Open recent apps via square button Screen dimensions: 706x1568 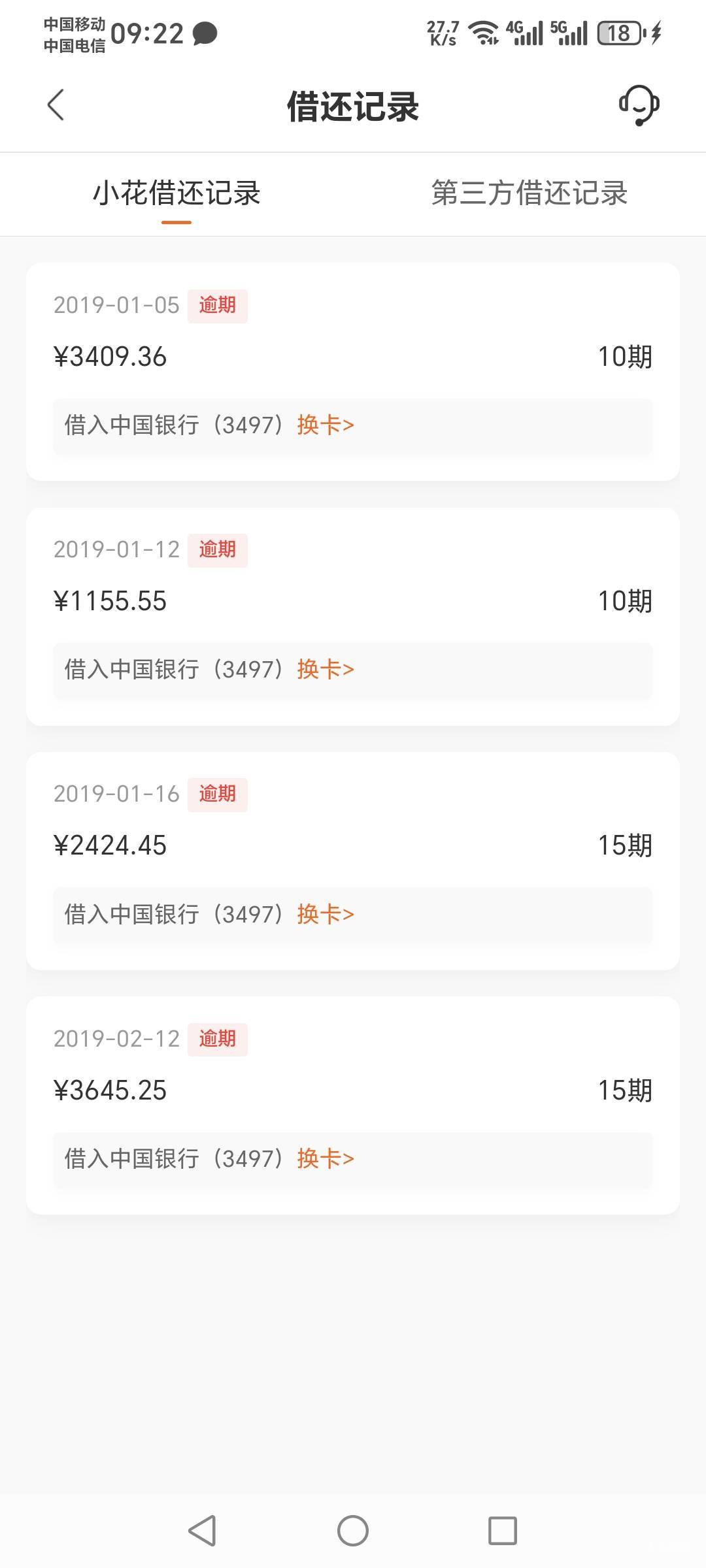[503, 1531]
